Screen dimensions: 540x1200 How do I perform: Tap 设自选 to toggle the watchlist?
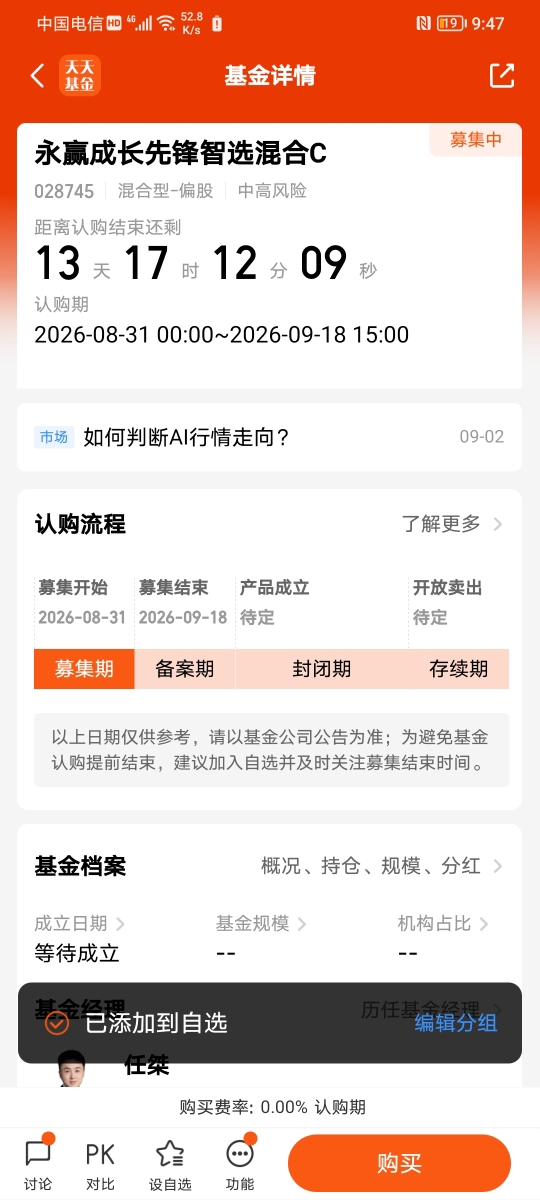click(170, 1164)
